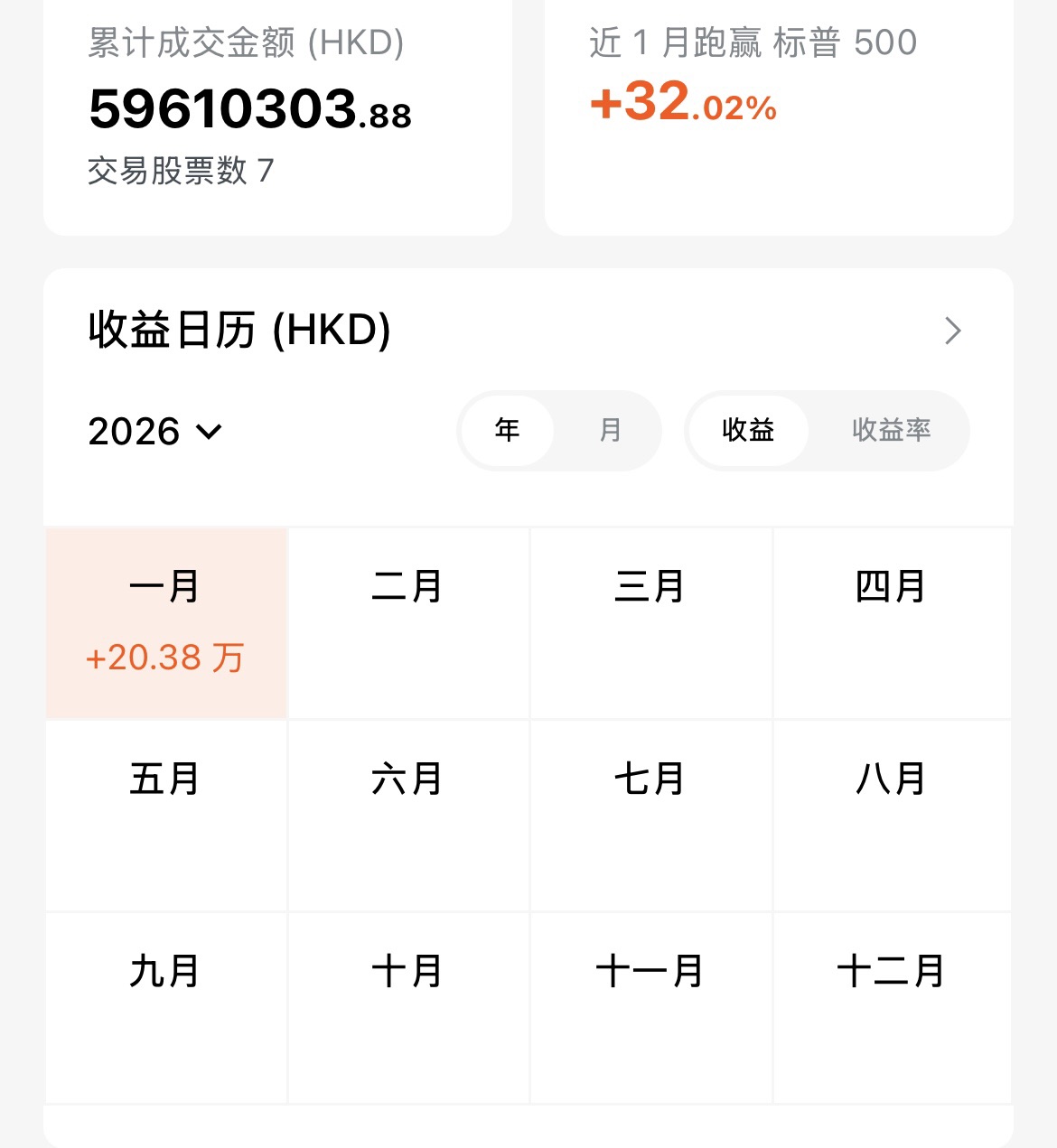Screen dimensions: 1057x1148
Task: Open the 十月 calendar cell
Action: (408, 1008)
